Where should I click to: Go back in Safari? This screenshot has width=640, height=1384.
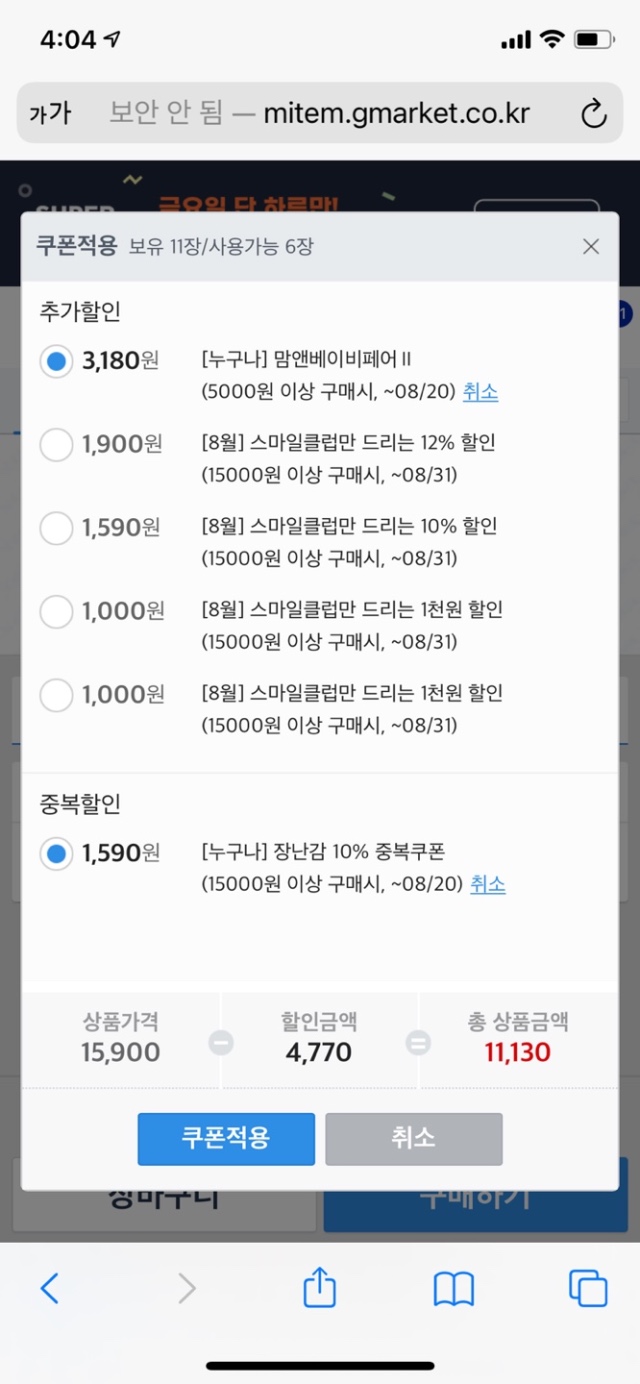[49, 1288]
